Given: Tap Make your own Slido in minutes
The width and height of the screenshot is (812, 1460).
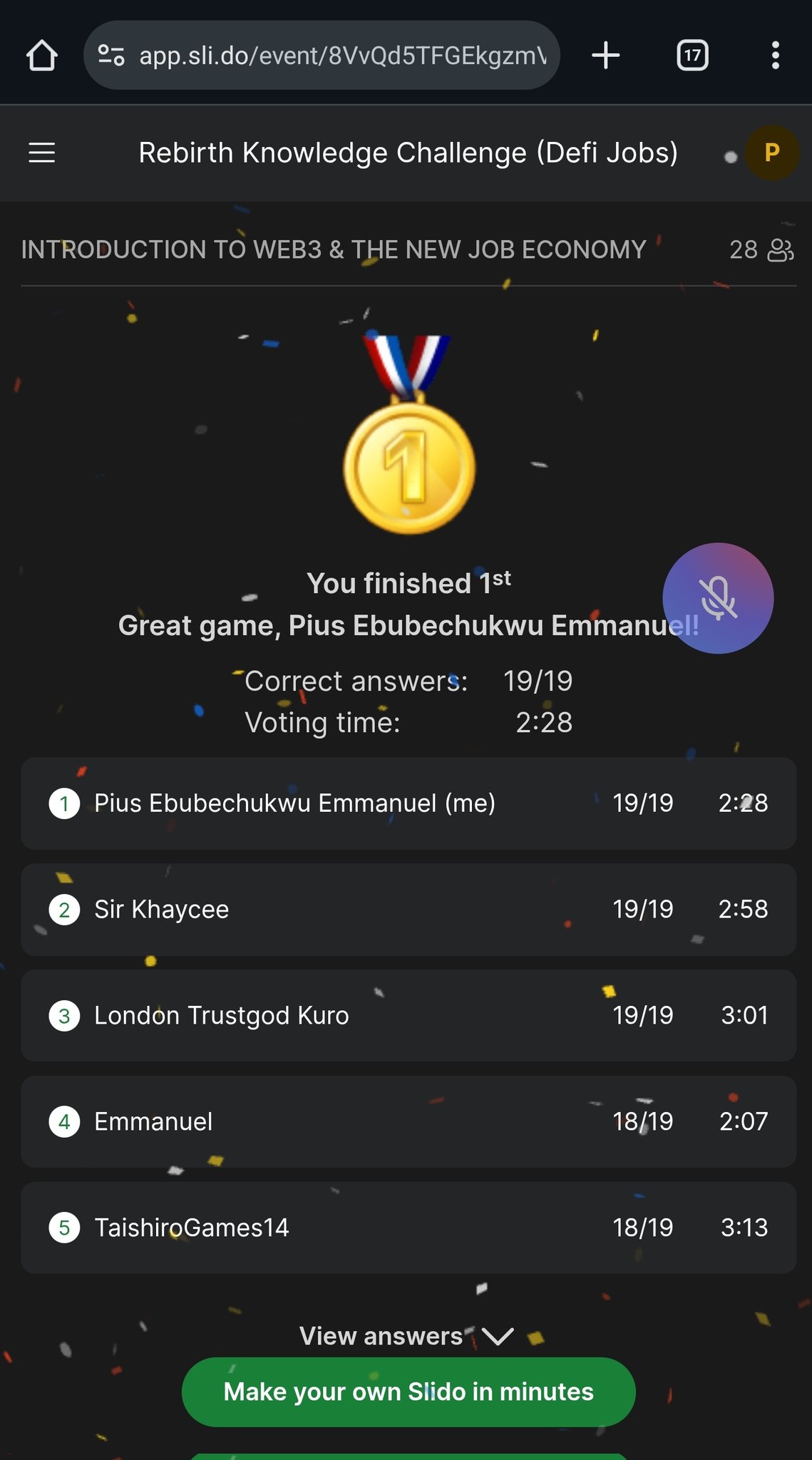Looking at the screenshot, I should (x=408, y=1392).
